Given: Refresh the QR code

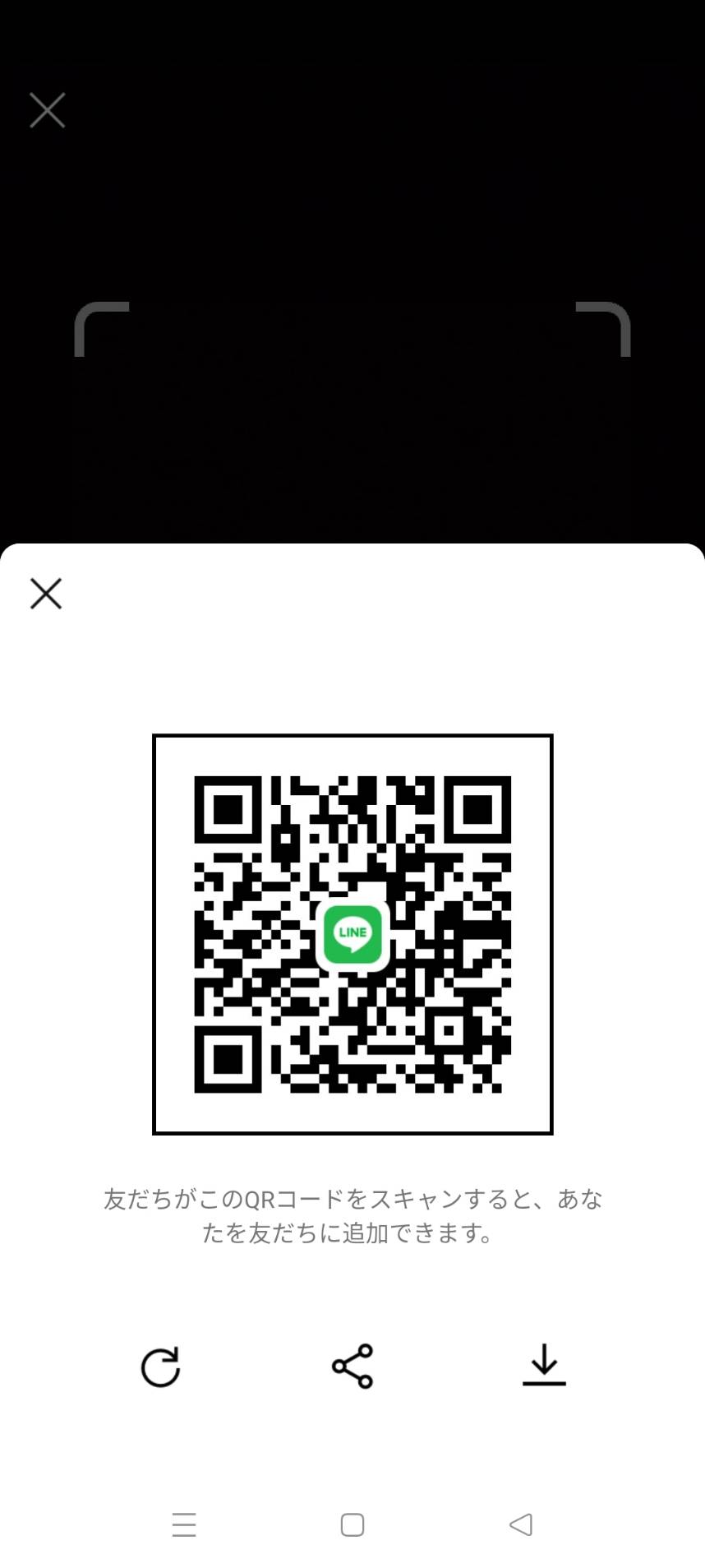Looking at the screenshot, I should coord(160,1367).
